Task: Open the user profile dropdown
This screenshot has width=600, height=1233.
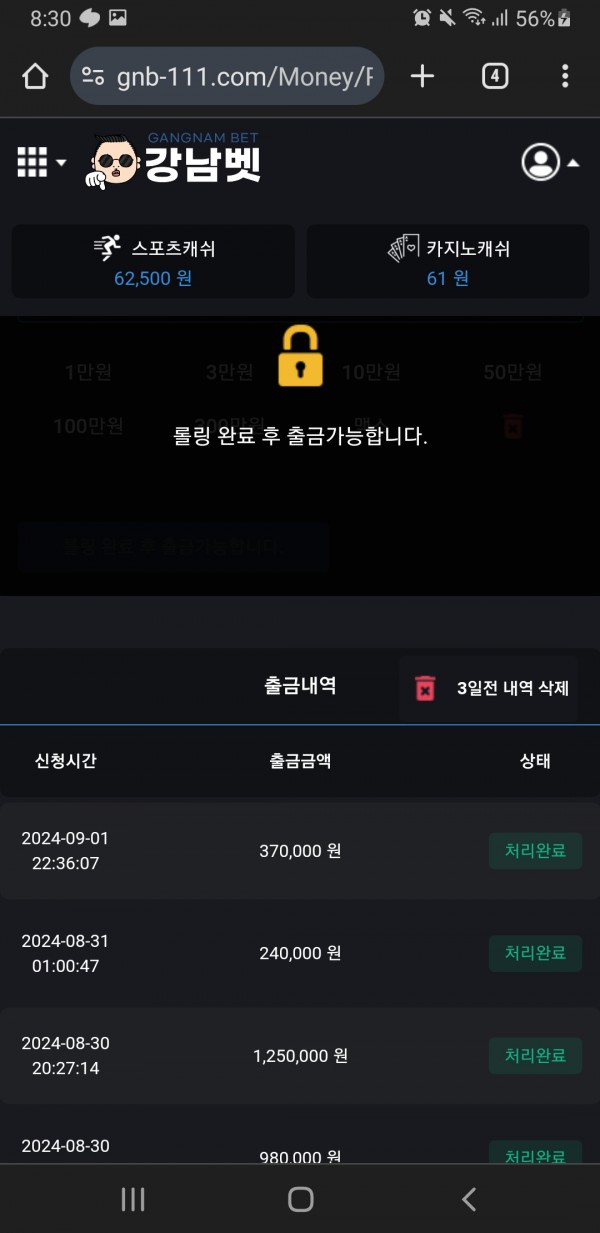Action: [x=549, y=162]
